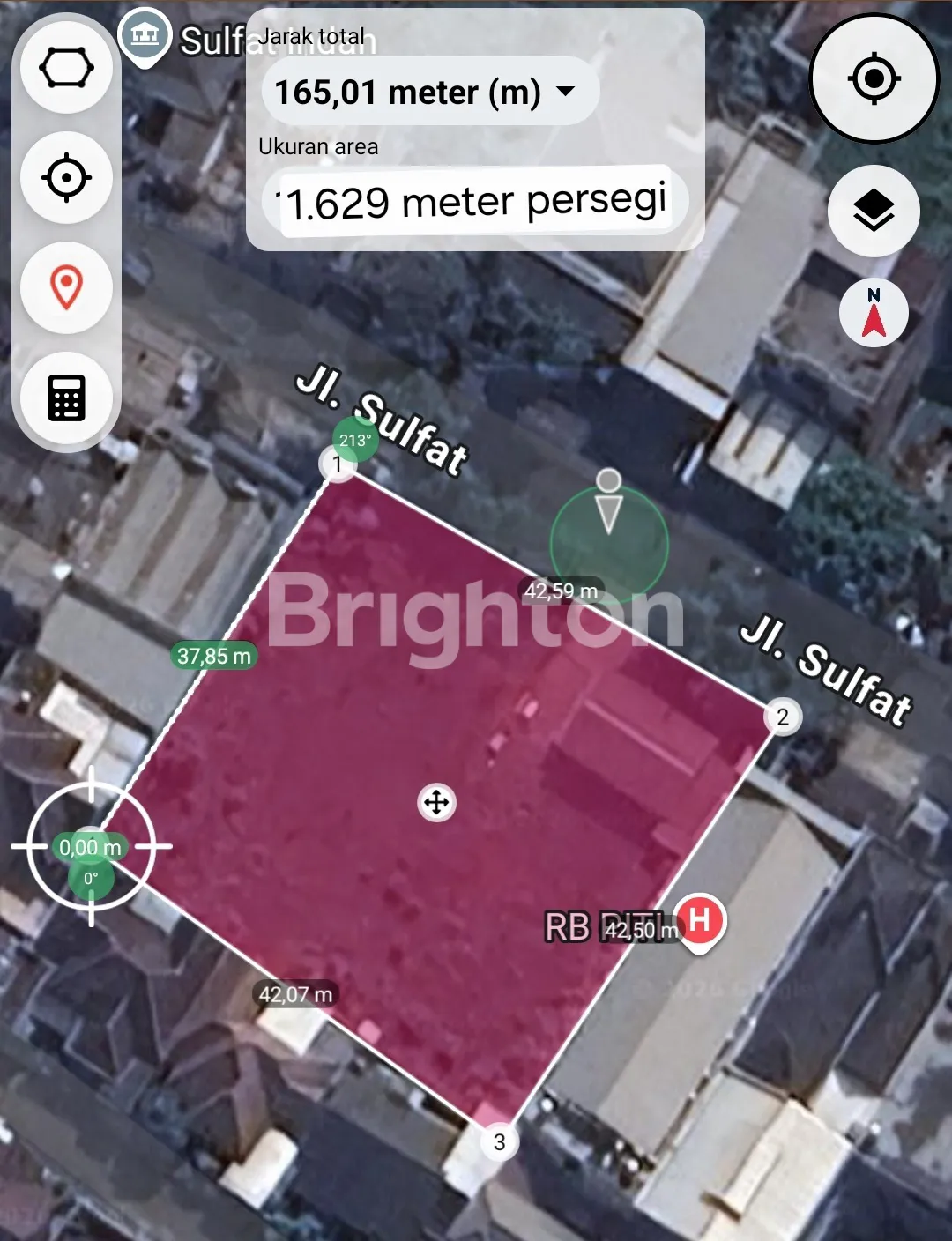Viewport: 952px width, 1241px height.
Task: Select vertex marker 2
Action: tap(783, 717)
